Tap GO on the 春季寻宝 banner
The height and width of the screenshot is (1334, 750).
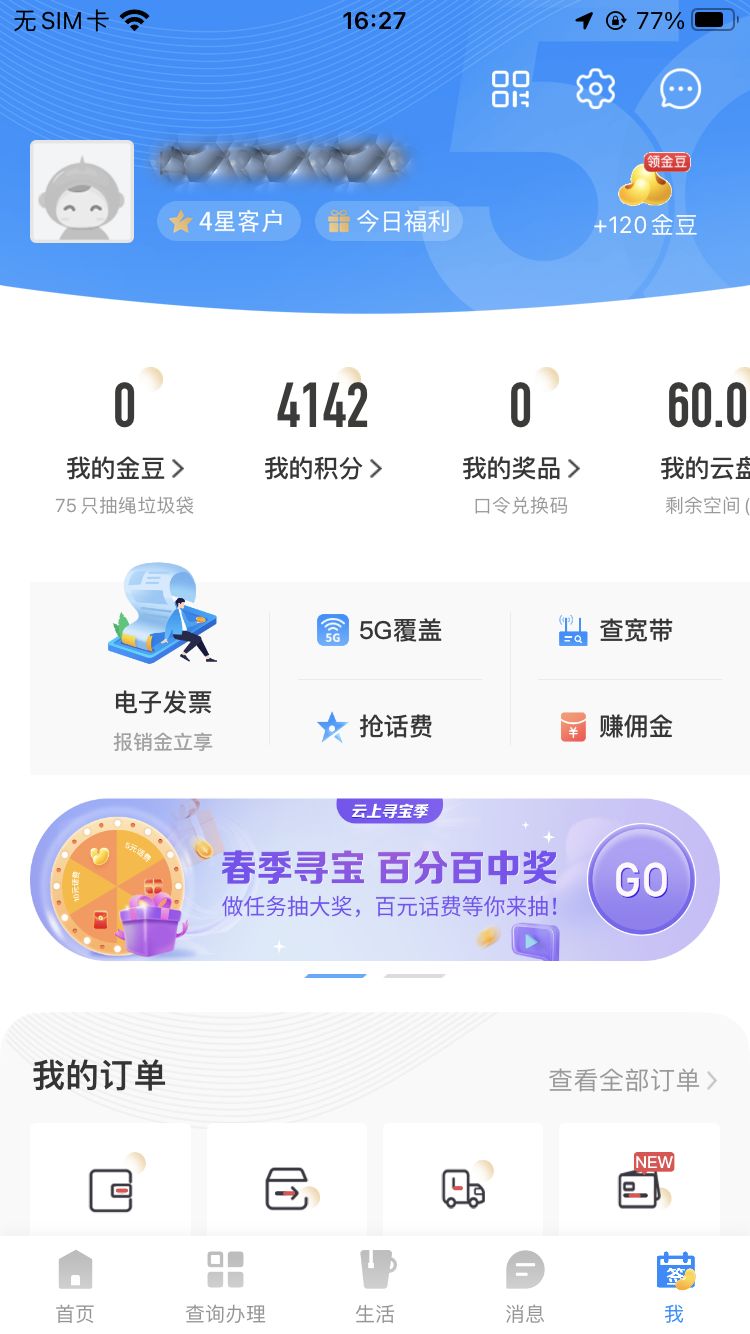pyautogui.click(x=640, y=880)
